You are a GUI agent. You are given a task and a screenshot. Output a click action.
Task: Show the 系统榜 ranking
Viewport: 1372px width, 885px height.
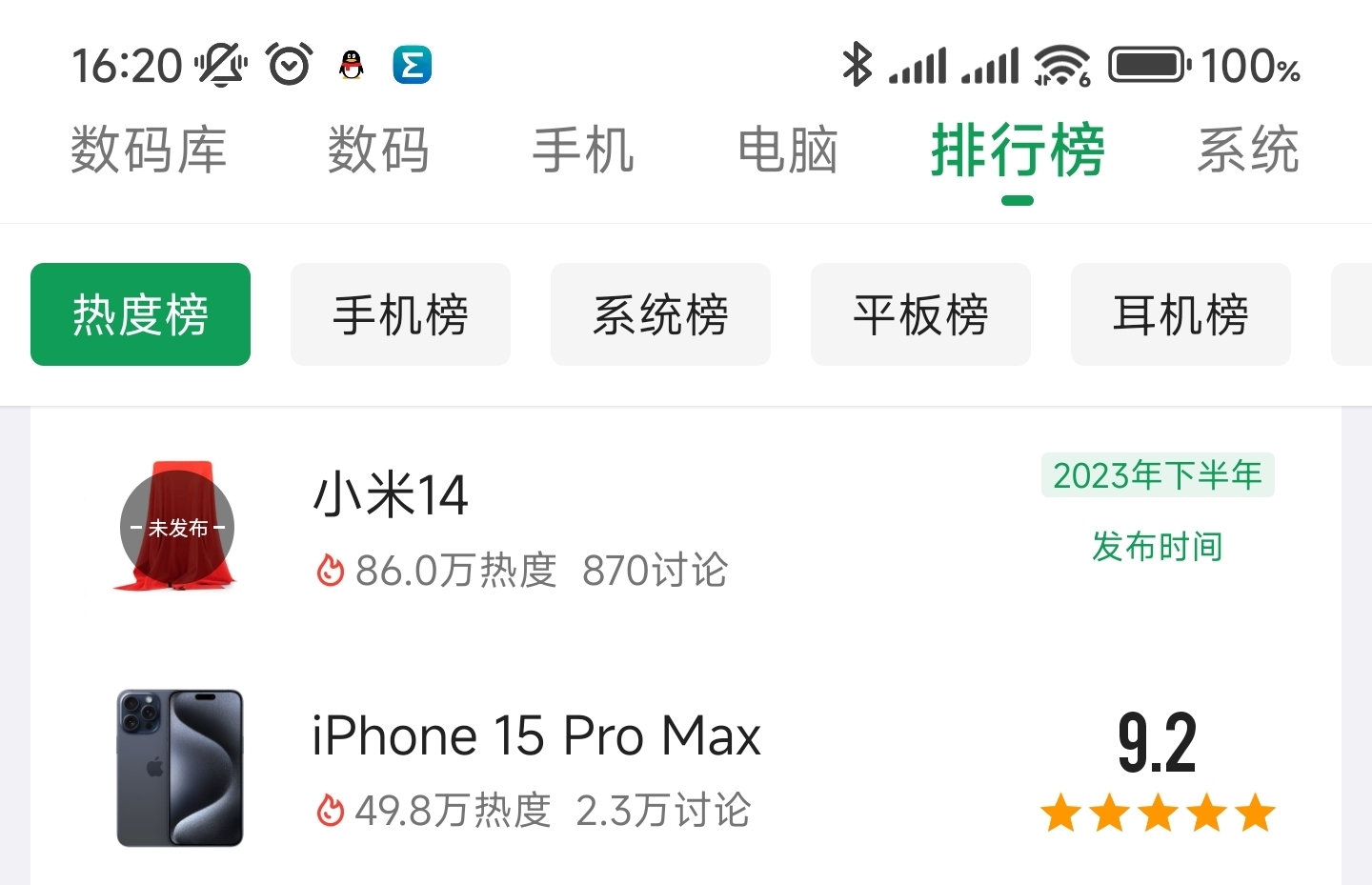tap(660, 314)
